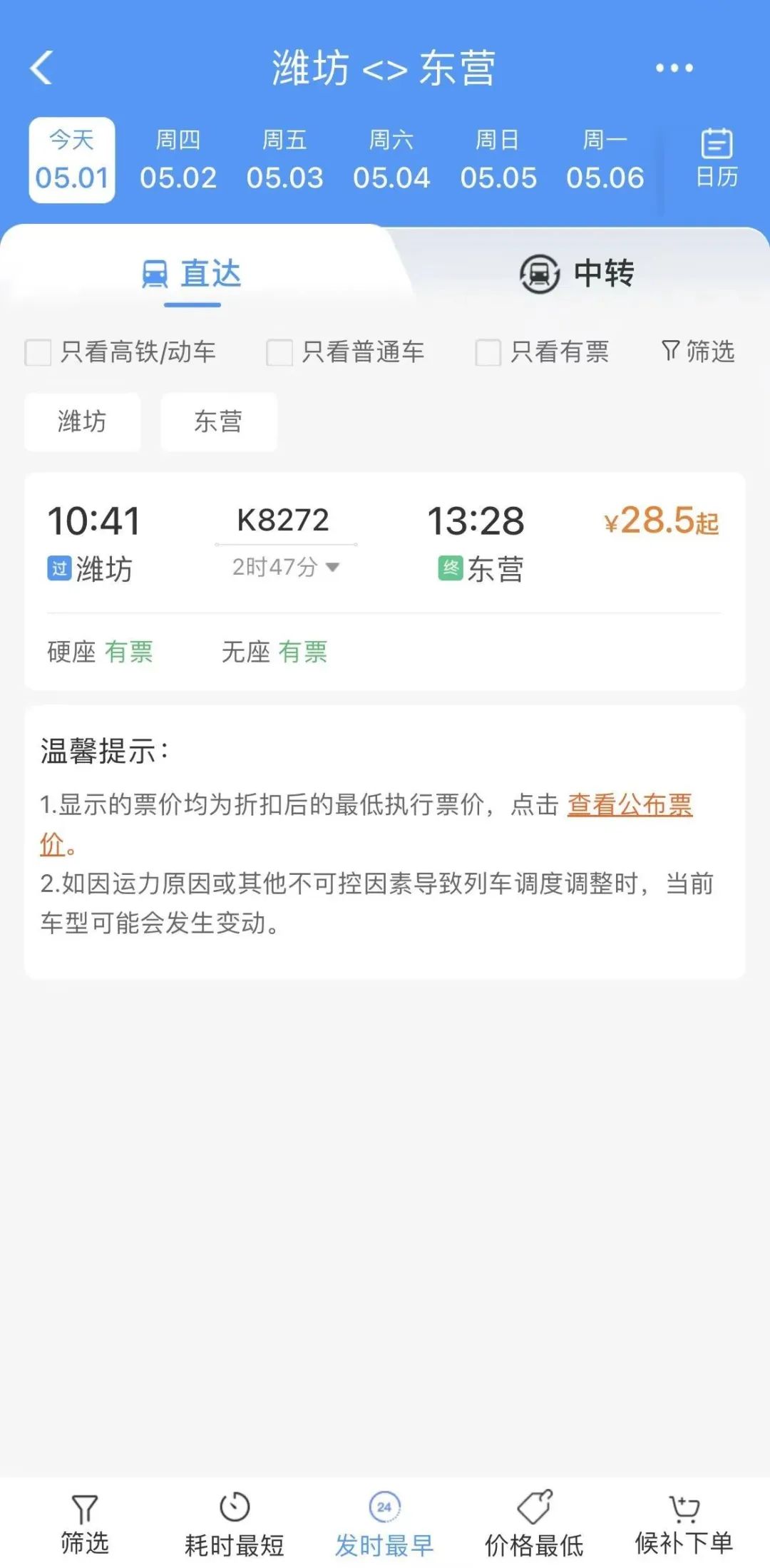Select the date 周四 05.02

178,160
